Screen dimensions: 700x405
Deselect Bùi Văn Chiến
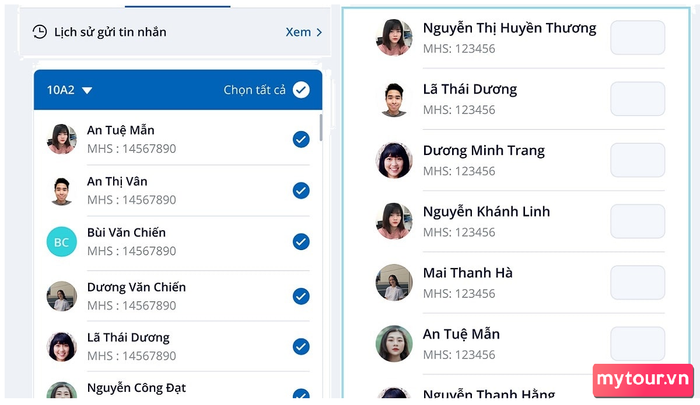tap(301, 241)
